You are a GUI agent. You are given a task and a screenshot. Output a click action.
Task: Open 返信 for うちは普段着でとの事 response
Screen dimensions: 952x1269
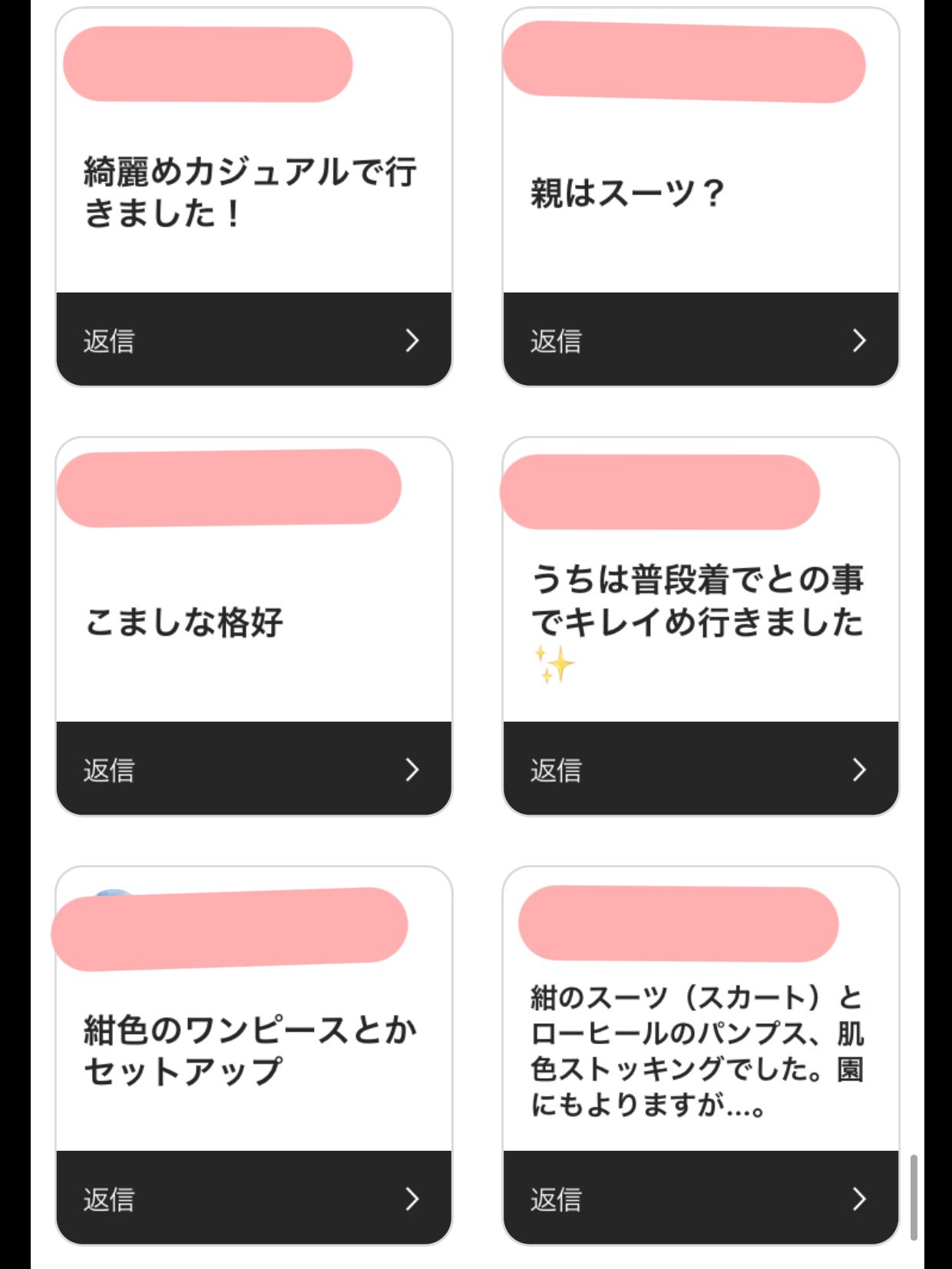click(700, 768)
